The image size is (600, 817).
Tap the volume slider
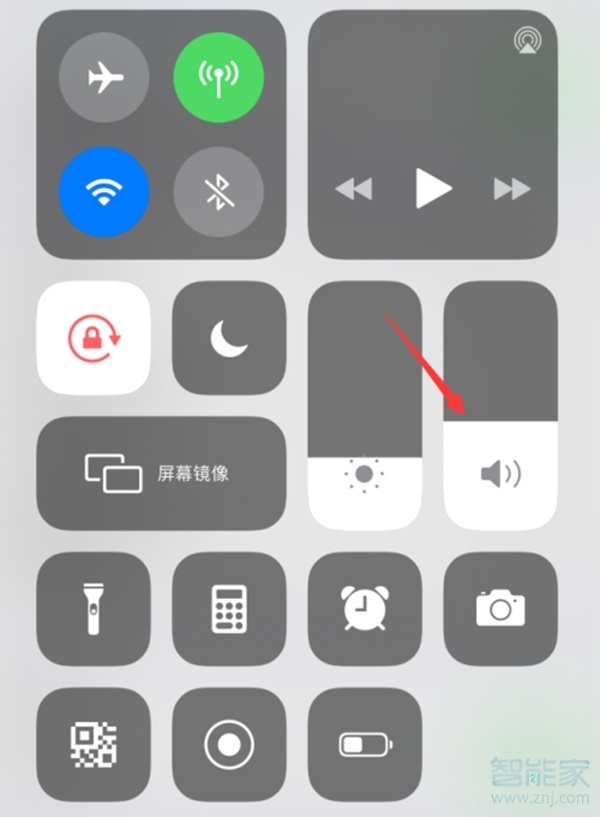500,405
